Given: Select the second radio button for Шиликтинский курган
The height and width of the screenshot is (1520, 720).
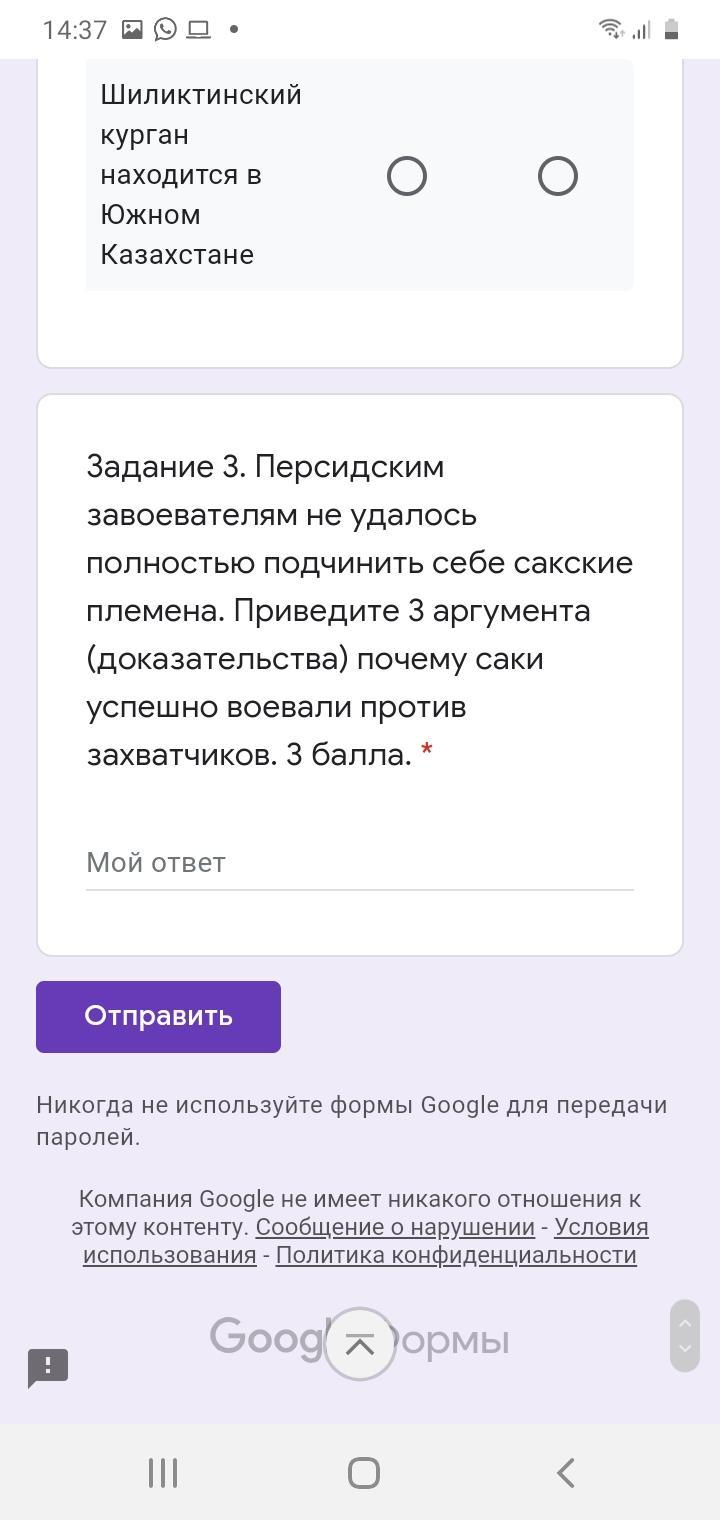Looking at the screenshot, I should click(558, 176).
